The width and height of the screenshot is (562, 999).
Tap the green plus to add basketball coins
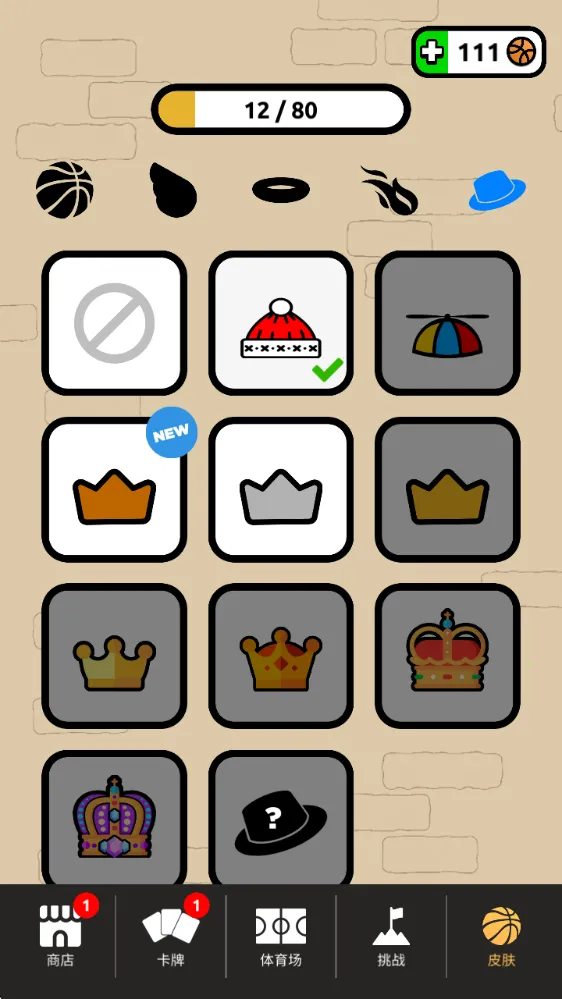pos(433,52)
